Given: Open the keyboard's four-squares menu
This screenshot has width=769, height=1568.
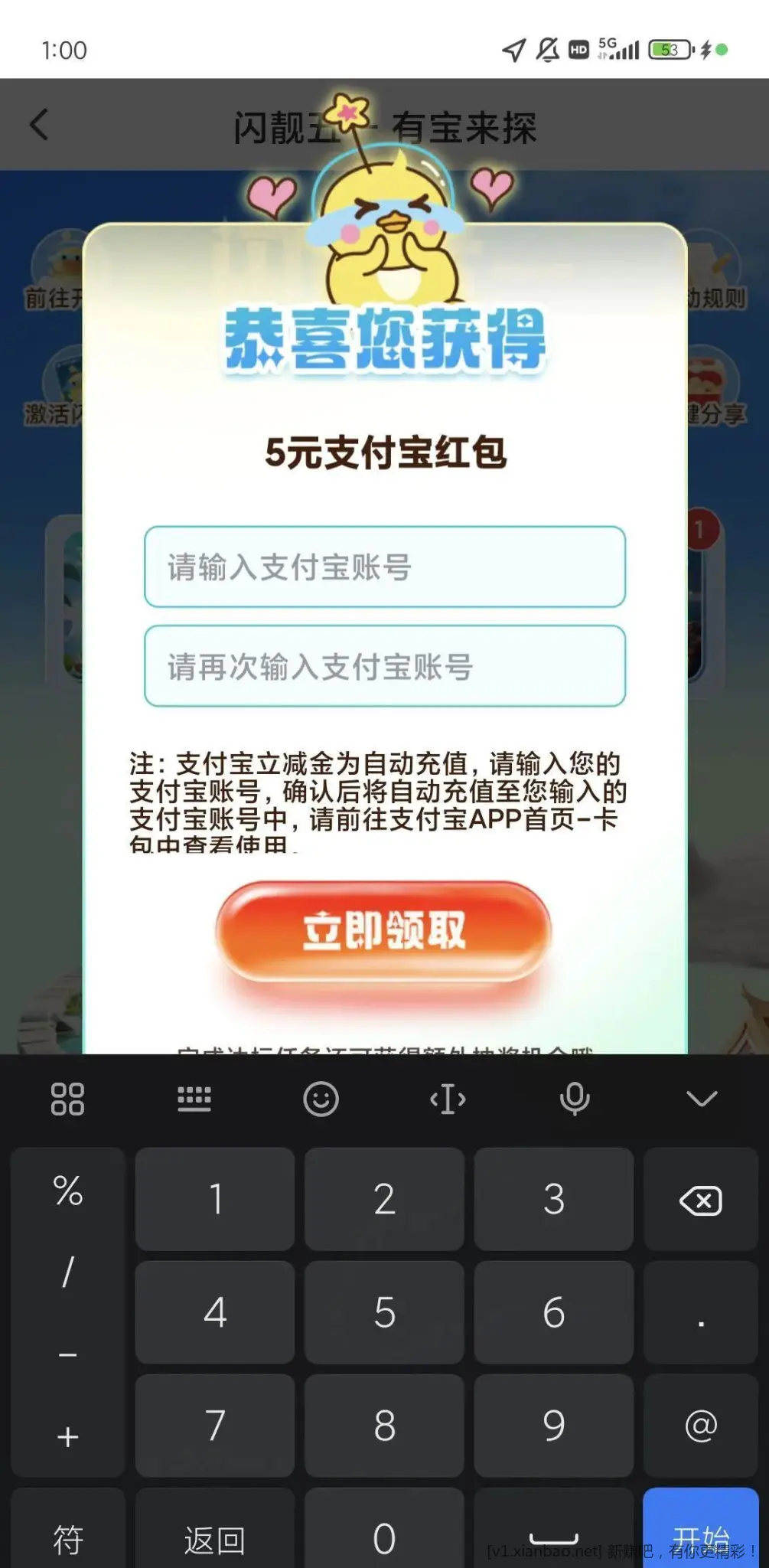Looking at the screenshot, I should click(67, 1099).
